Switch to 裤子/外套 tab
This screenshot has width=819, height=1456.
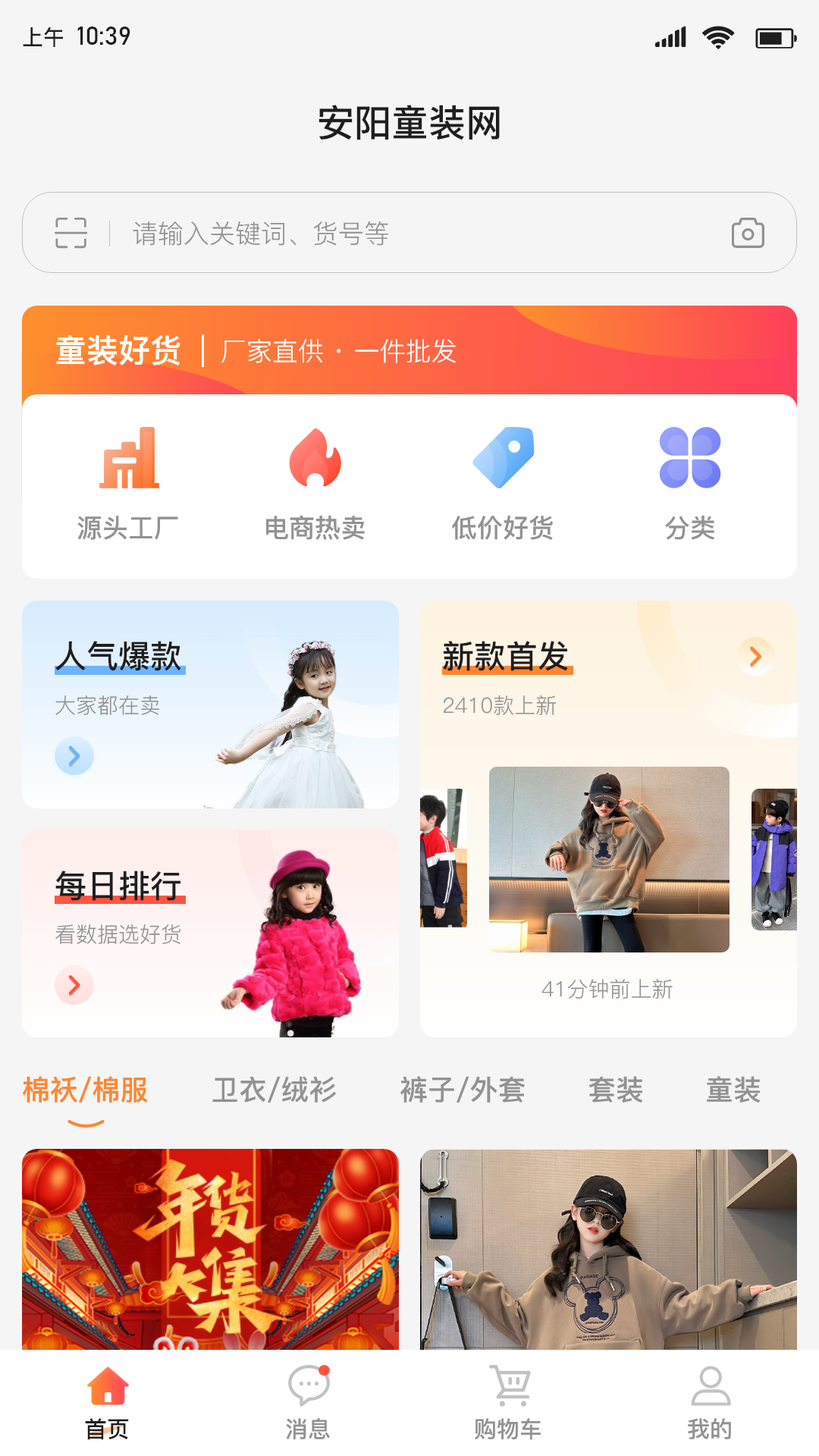[463, 1090]
